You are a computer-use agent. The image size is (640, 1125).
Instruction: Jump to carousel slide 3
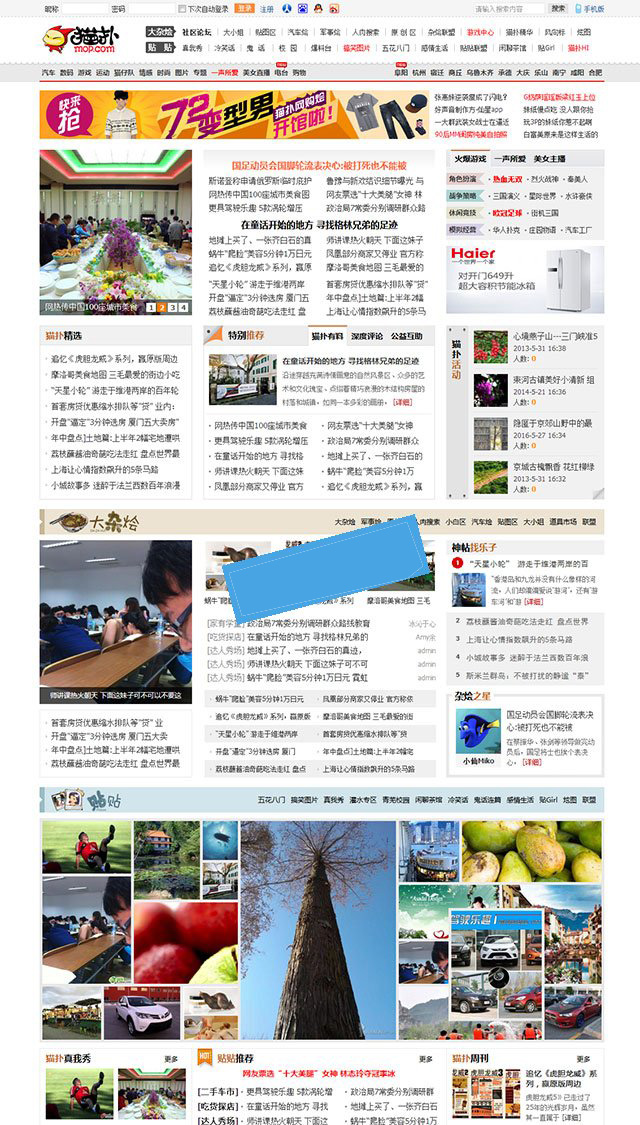(172, 308)
